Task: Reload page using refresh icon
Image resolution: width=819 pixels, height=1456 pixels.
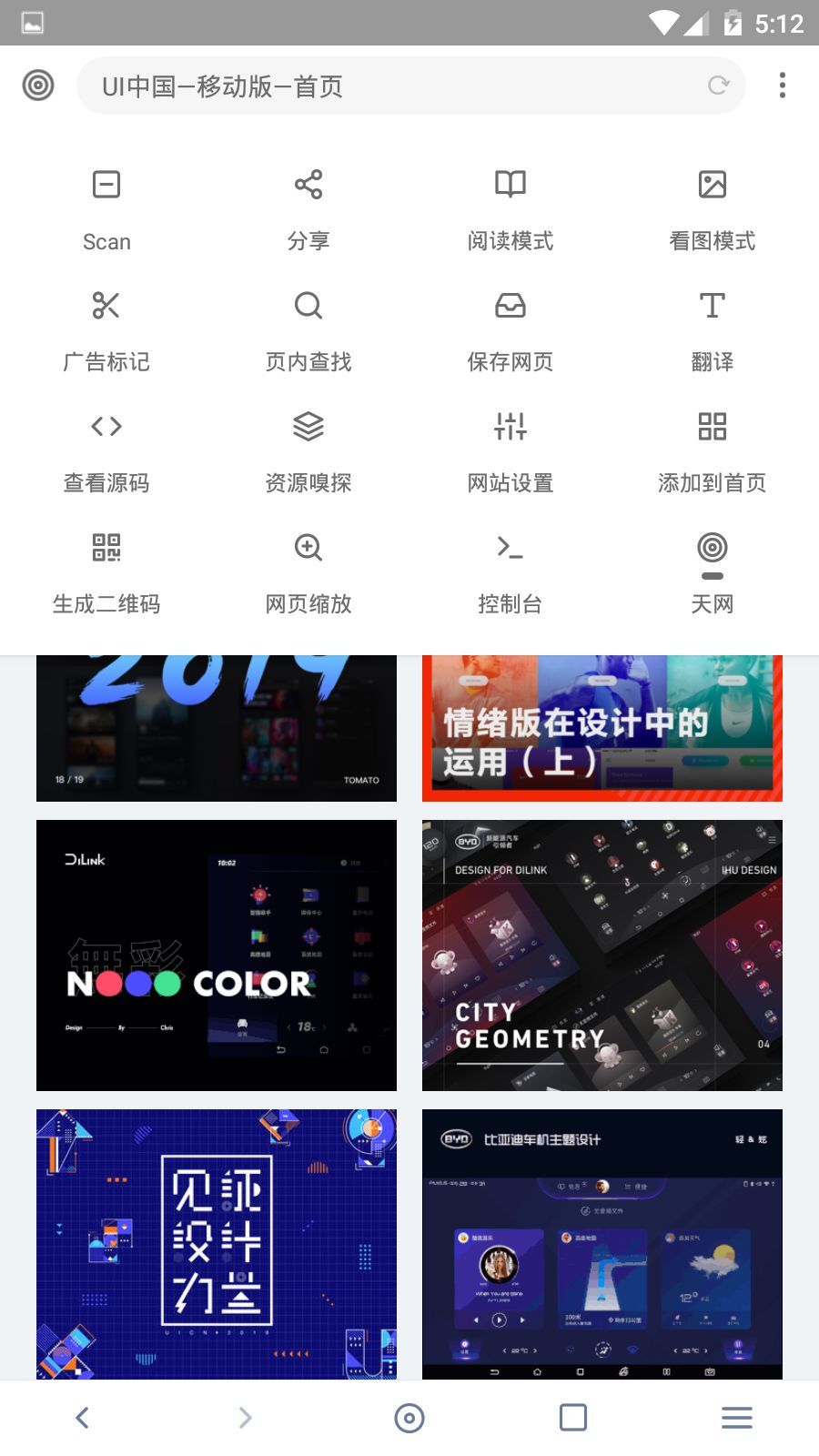Action: 719,86
